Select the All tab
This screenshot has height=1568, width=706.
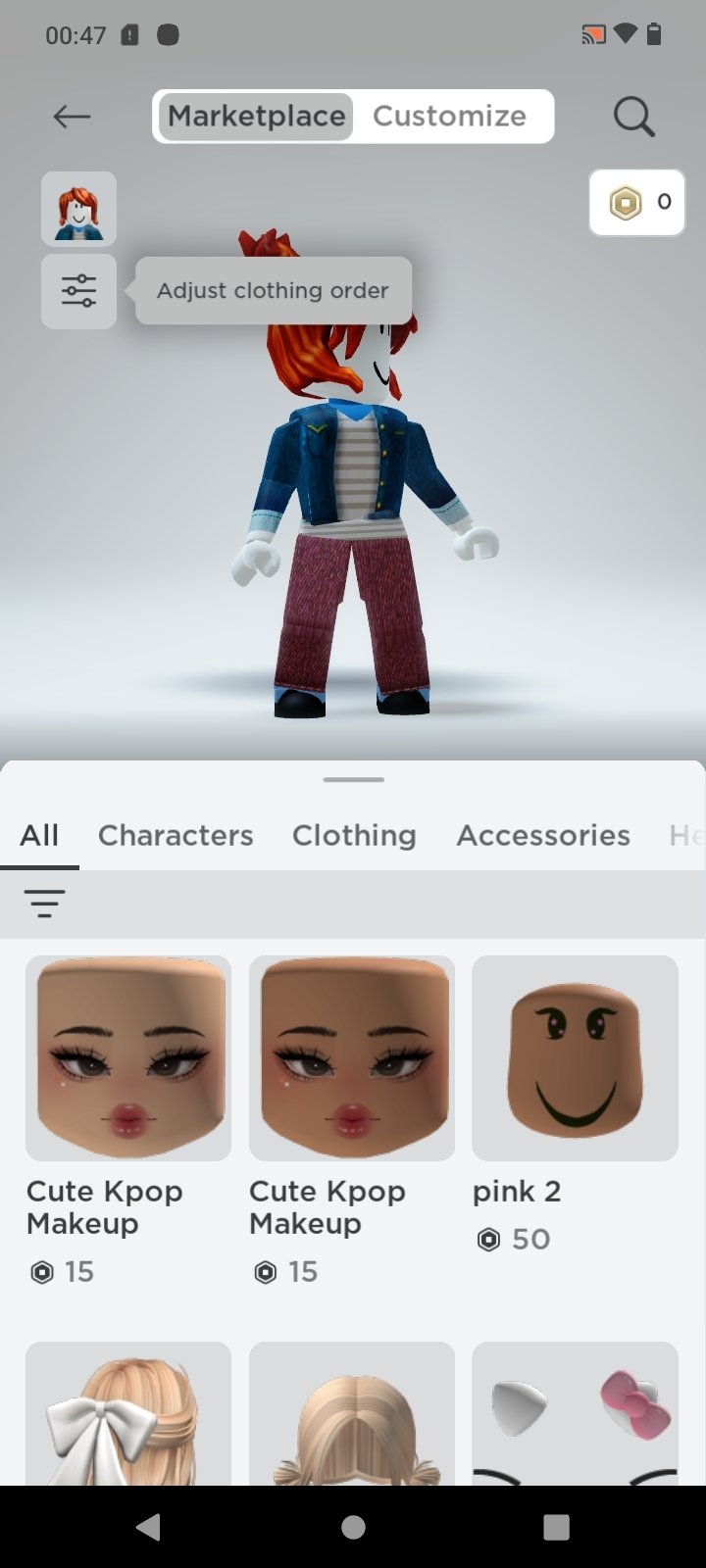pyautogui.click(x=39, y=835)
